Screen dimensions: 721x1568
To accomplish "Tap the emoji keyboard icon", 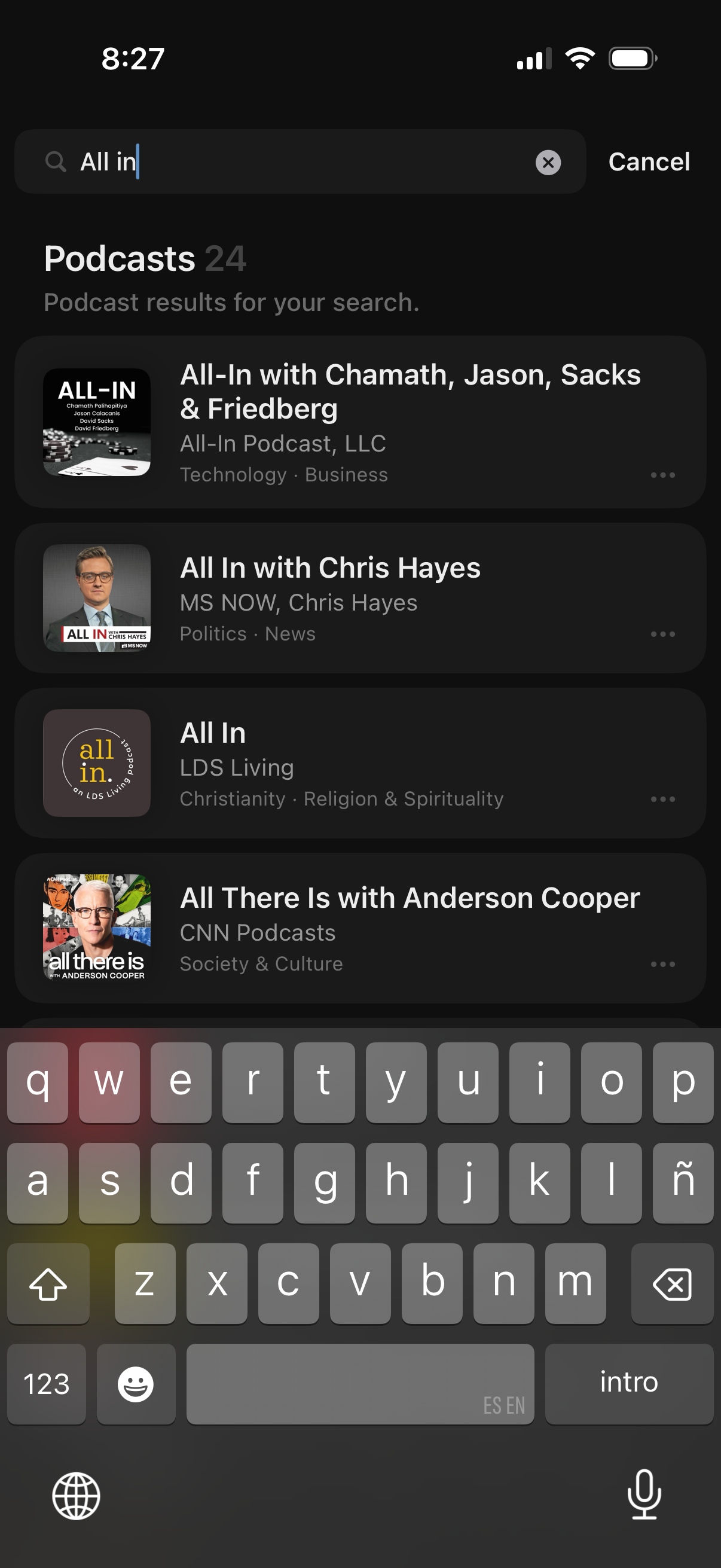I will (136, 1384).
